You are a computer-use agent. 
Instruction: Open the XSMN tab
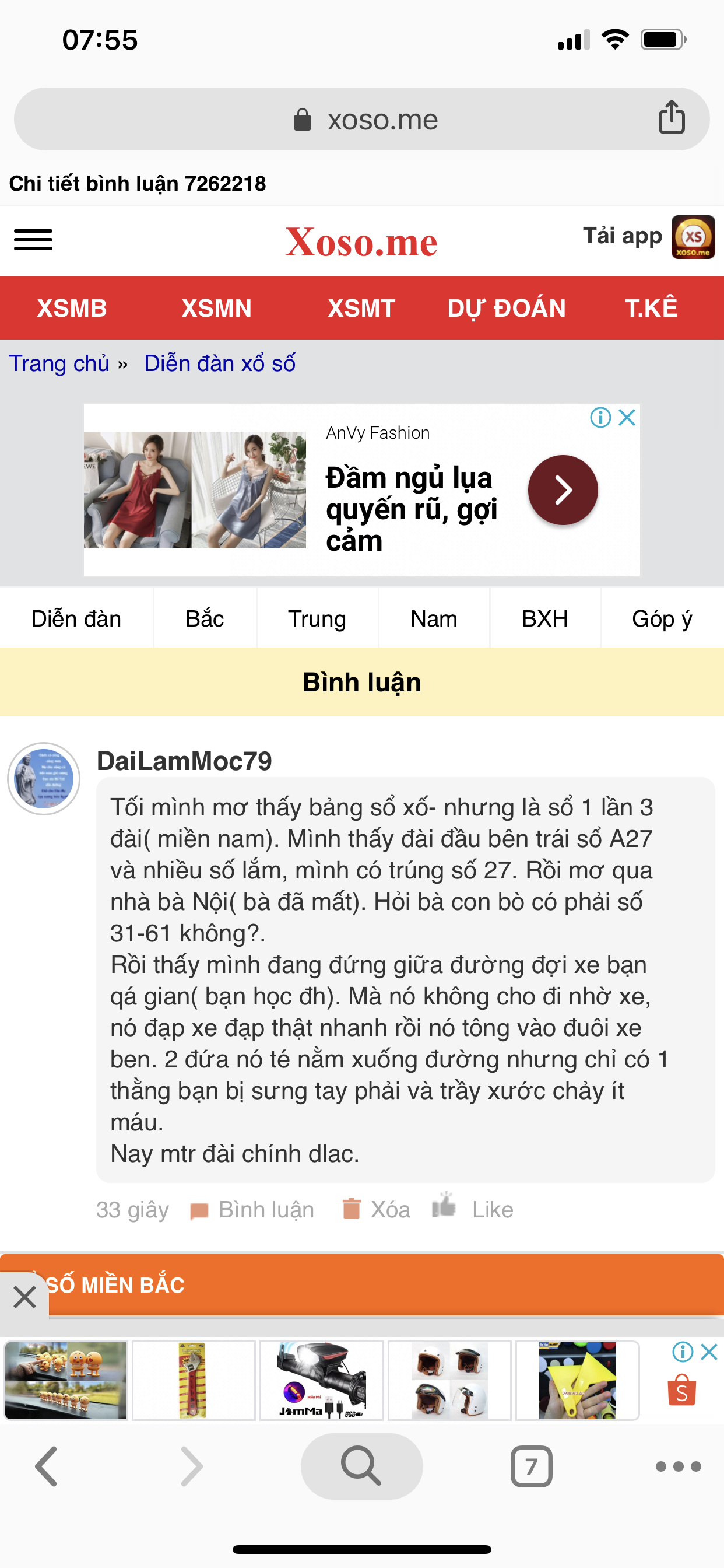(217, 308)
